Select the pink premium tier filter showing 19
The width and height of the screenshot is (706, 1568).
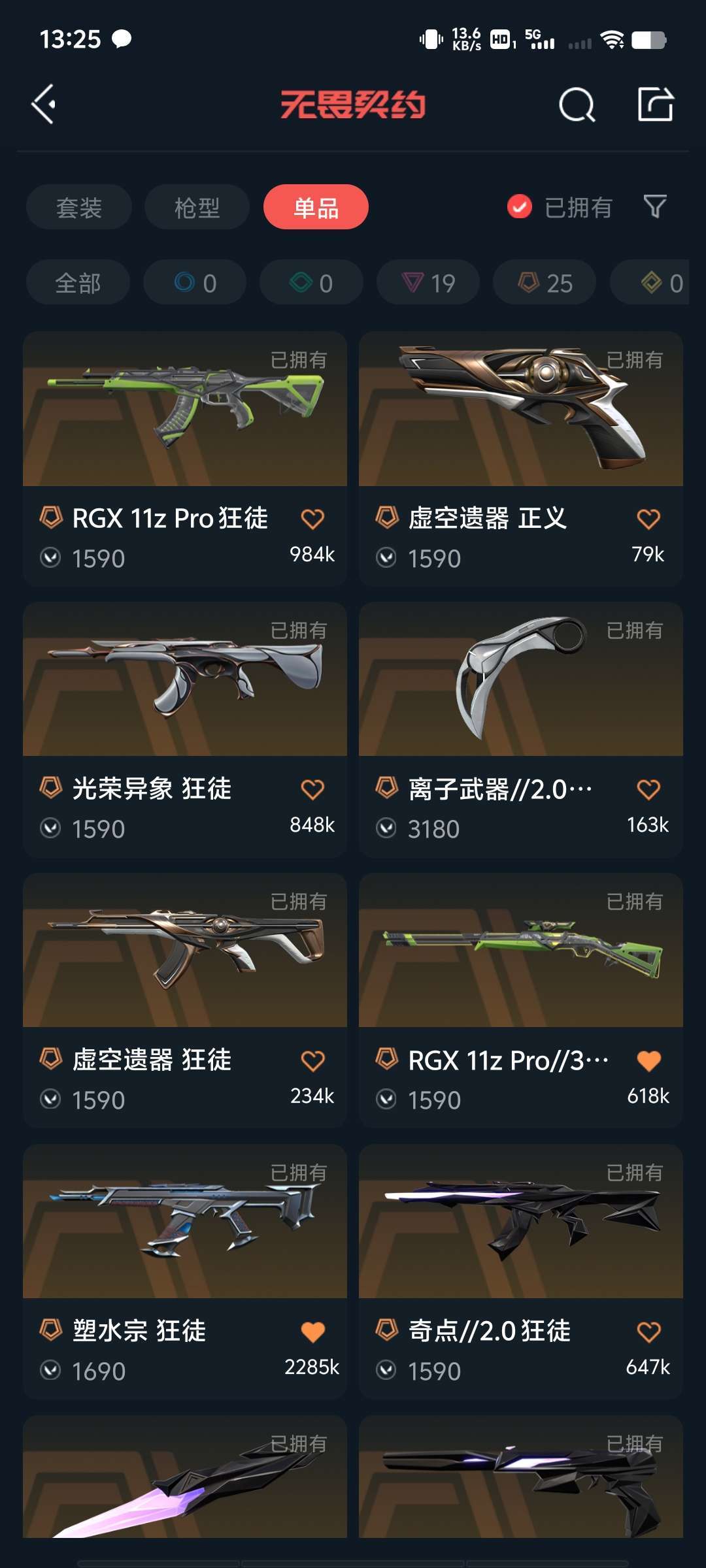click(427, 282)
